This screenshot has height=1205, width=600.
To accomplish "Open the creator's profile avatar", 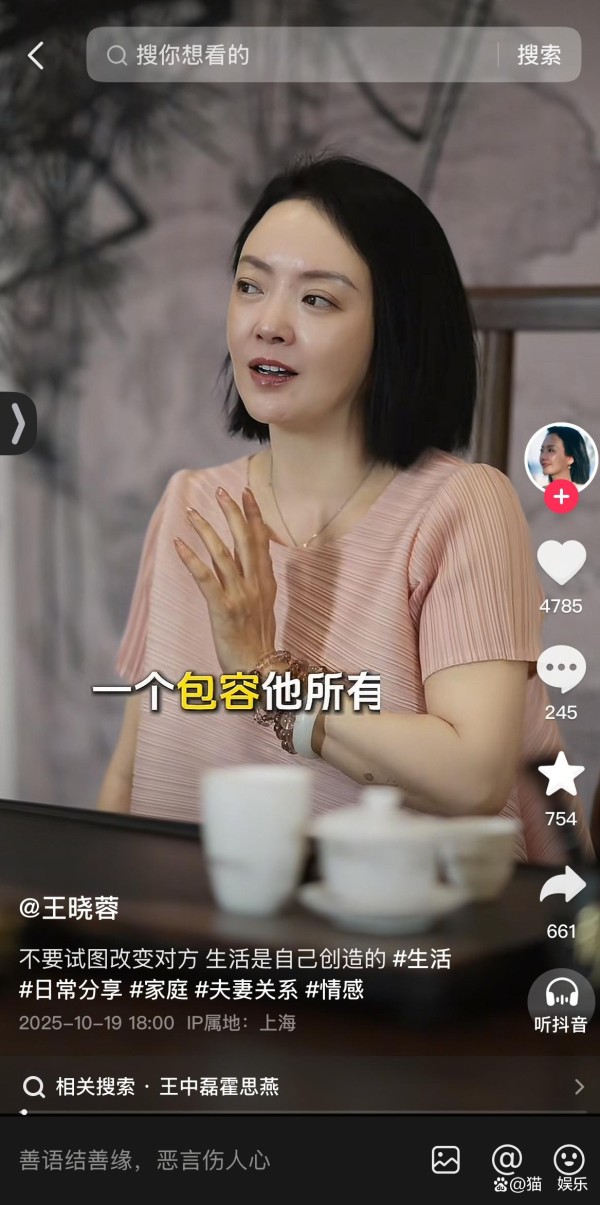I will [561, 458].
